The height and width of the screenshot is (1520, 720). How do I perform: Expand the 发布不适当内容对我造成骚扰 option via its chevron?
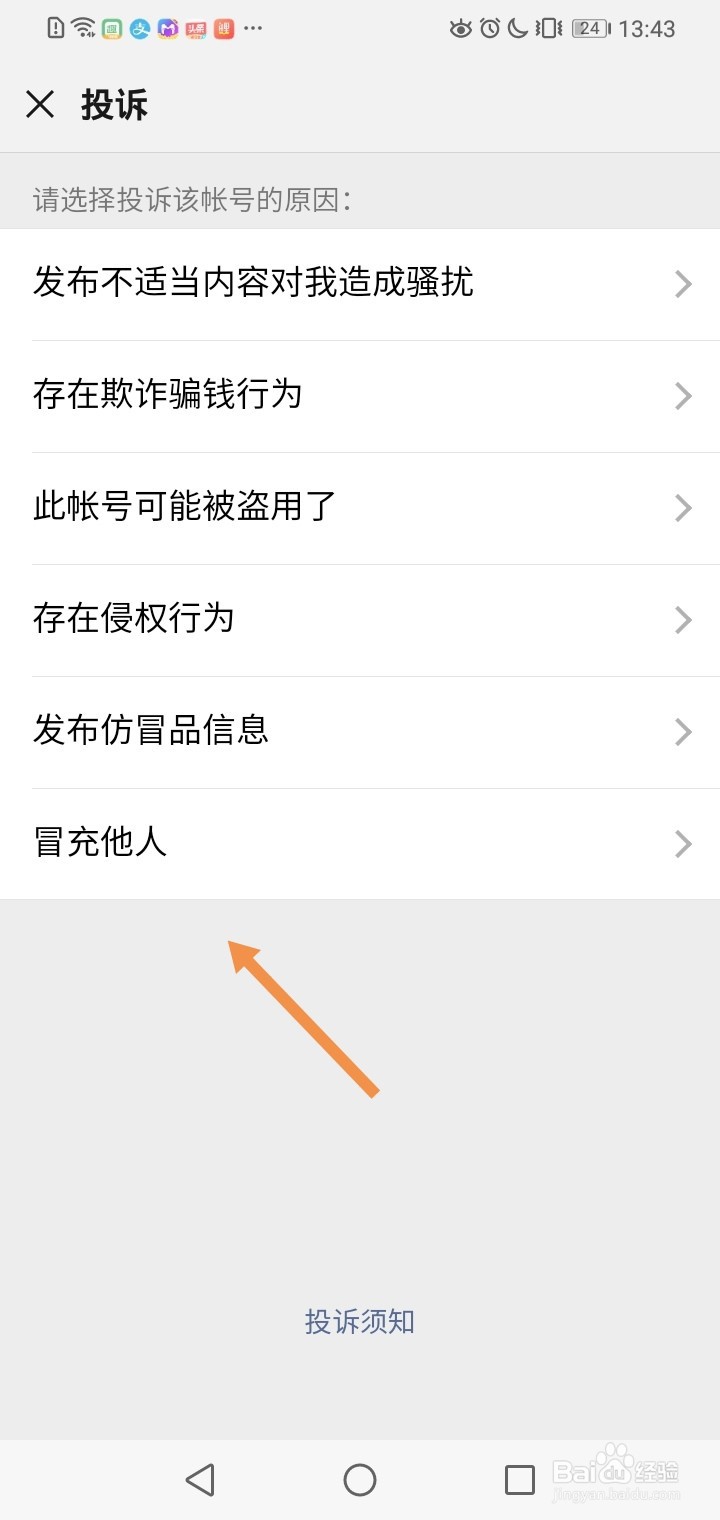pyautogui.click(x=684, y=284)
